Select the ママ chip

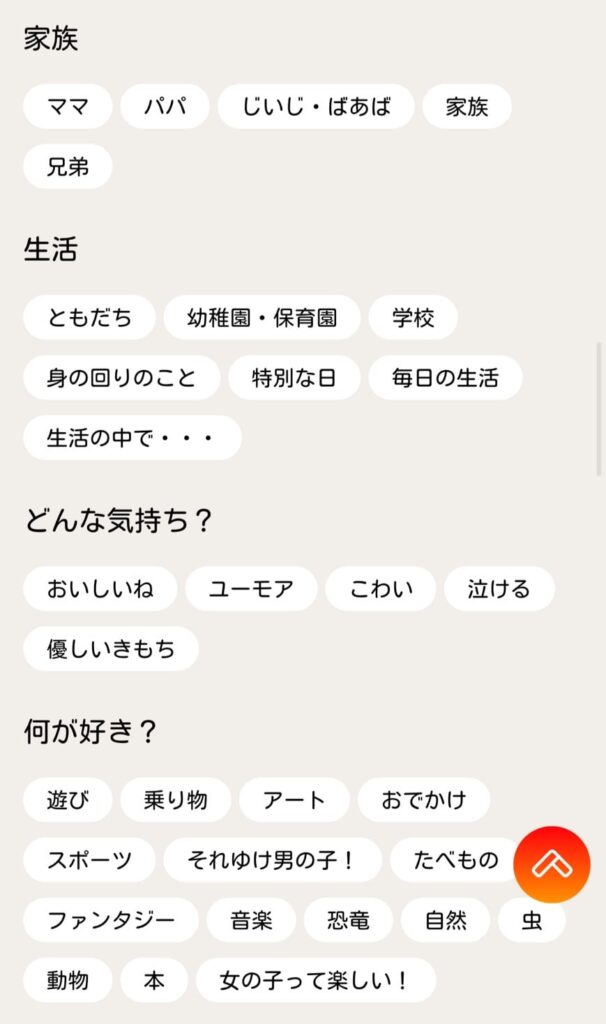tap(68, 107)
